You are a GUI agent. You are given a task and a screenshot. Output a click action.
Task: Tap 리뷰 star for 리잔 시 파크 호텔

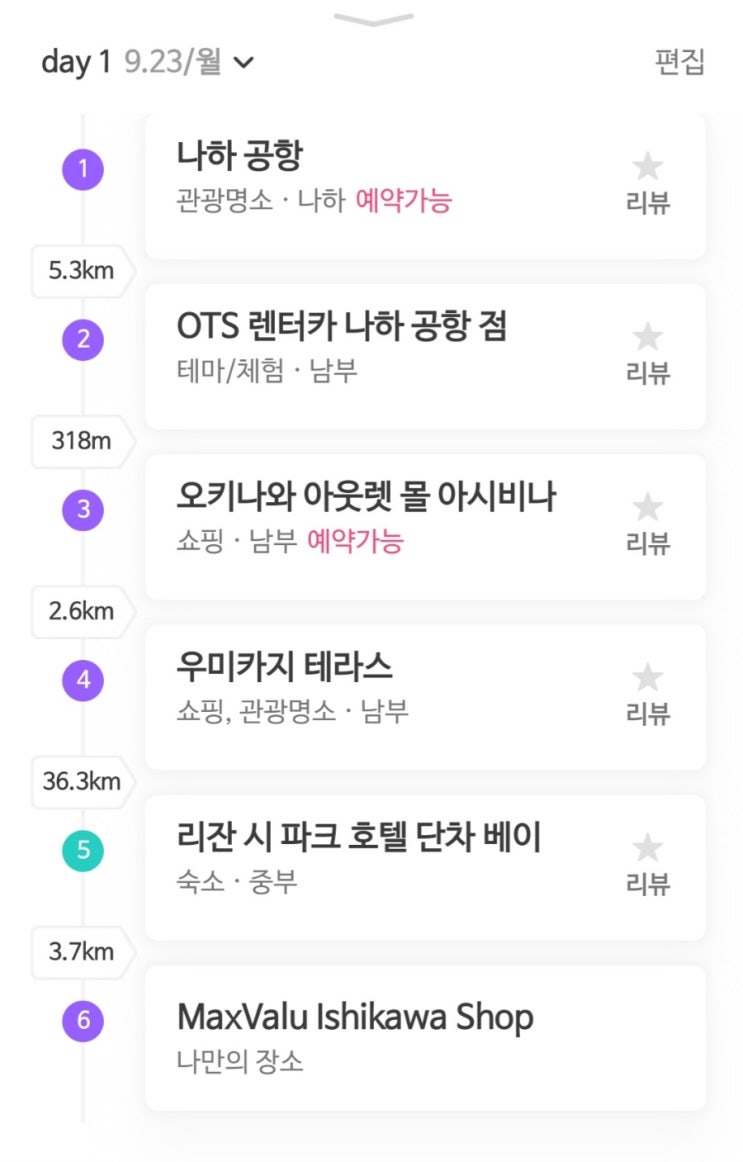[648, 862]
